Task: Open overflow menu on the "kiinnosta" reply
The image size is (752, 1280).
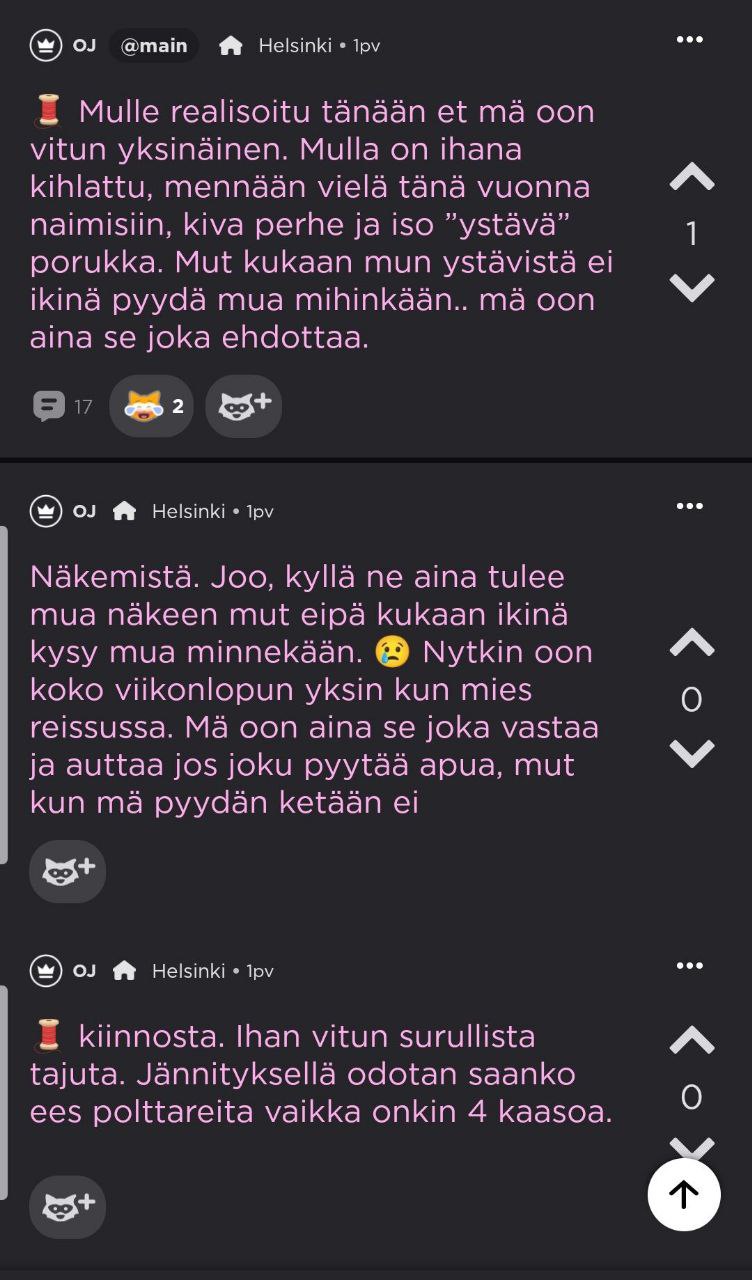Action: click(x=690, y=966)
